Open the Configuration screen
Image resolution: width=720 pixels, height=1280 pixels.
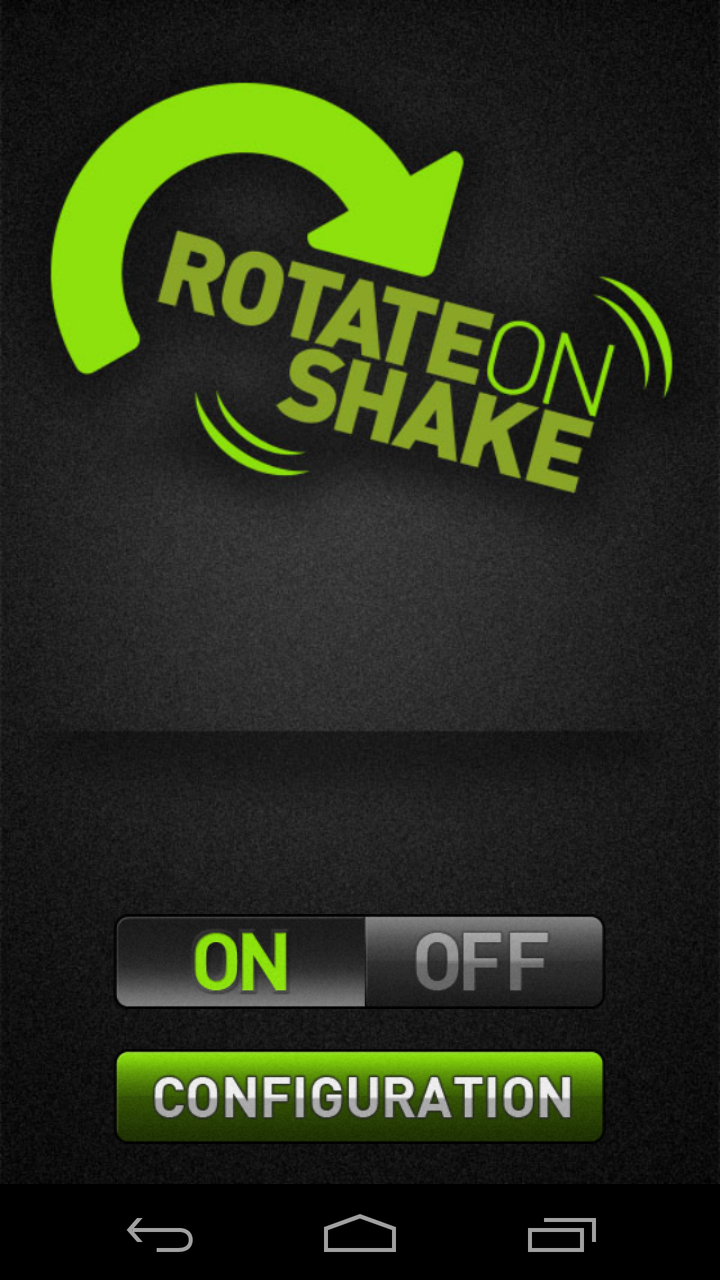pos(360,1097)
